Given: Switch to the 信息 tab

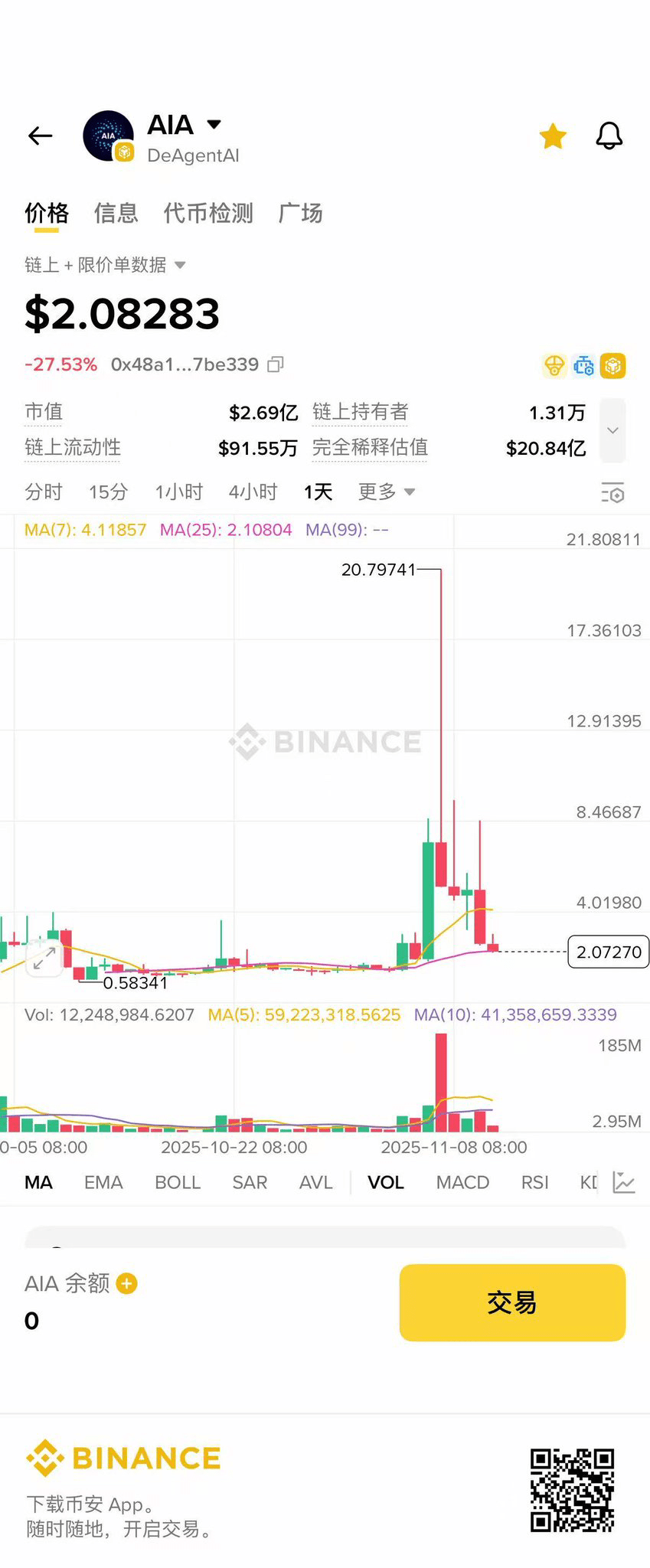Looking at the screenshot, I should (116, 213).
